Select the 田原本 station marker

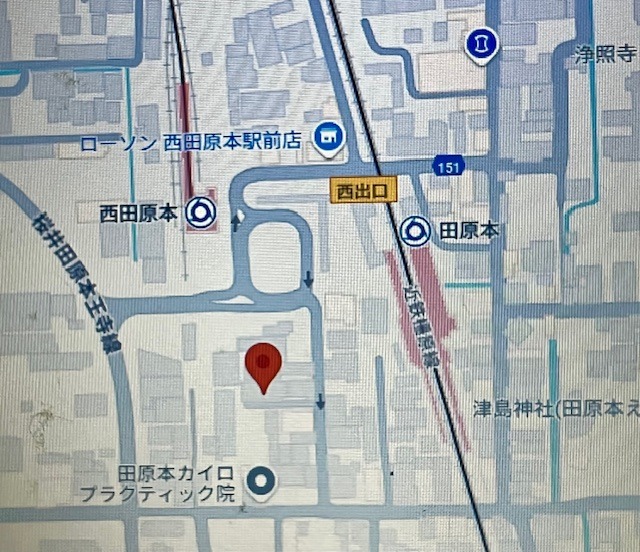(415, 232)
